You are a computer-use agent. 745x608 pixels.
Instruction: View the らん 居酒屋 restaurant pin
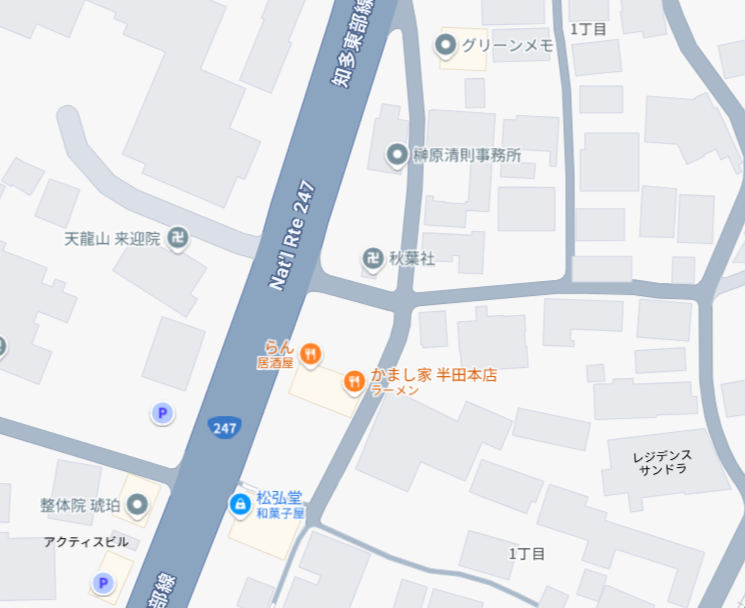[x=312, y=352]
